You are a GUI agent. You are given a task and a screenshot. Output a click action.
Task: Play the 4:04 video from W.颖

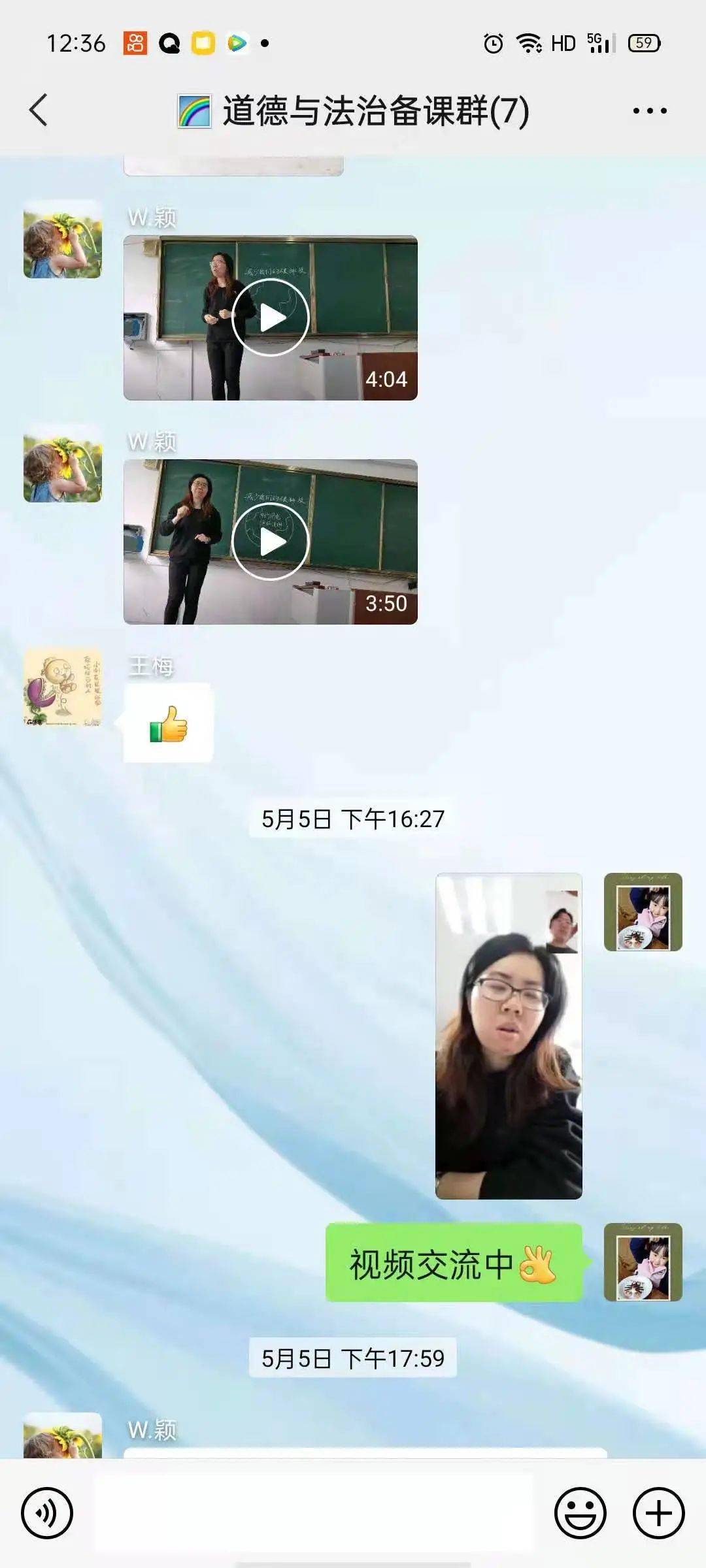click(270, 318)
